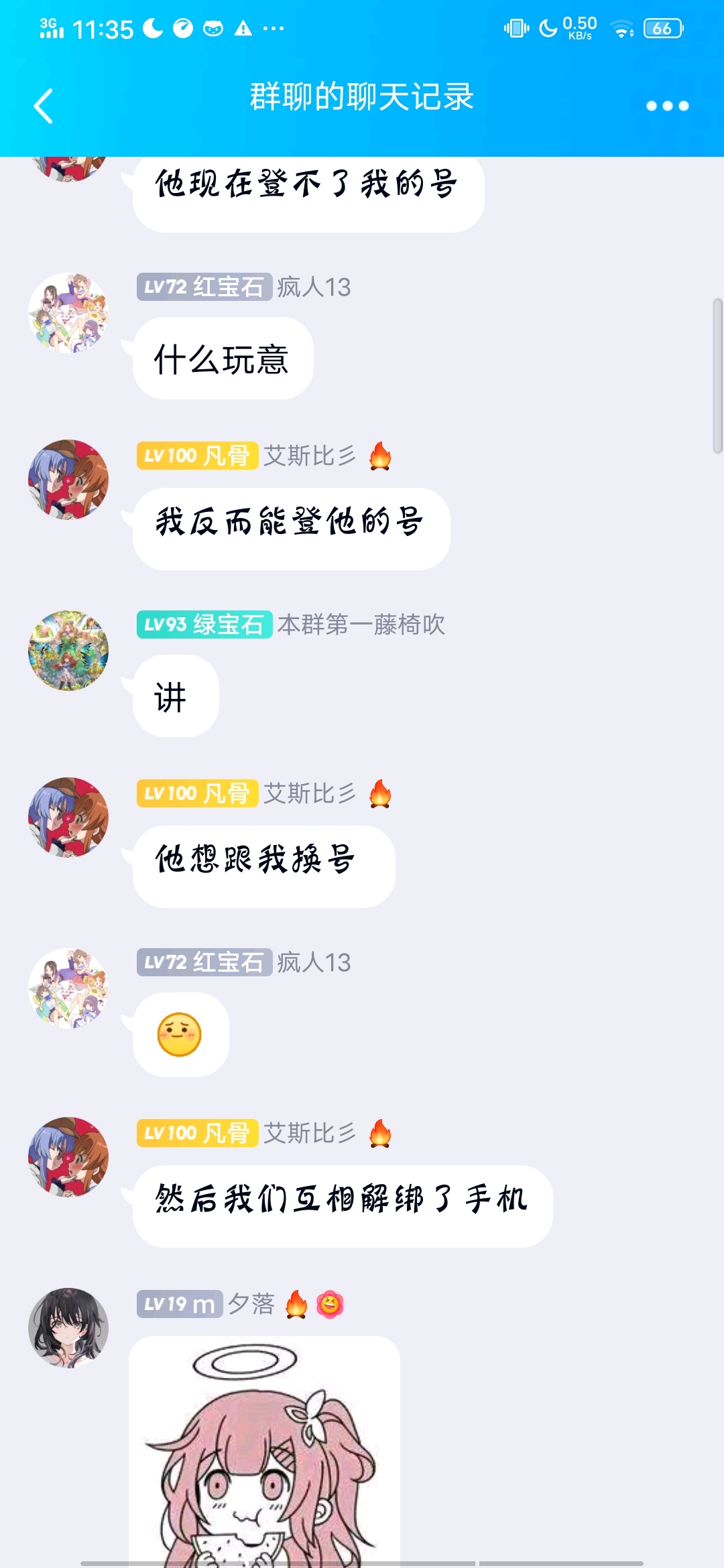This screenshot has width=724, height=1568.
Task: Tap avatar beside message 然后我们互相解绑了手机
Action: [68, 1157]
